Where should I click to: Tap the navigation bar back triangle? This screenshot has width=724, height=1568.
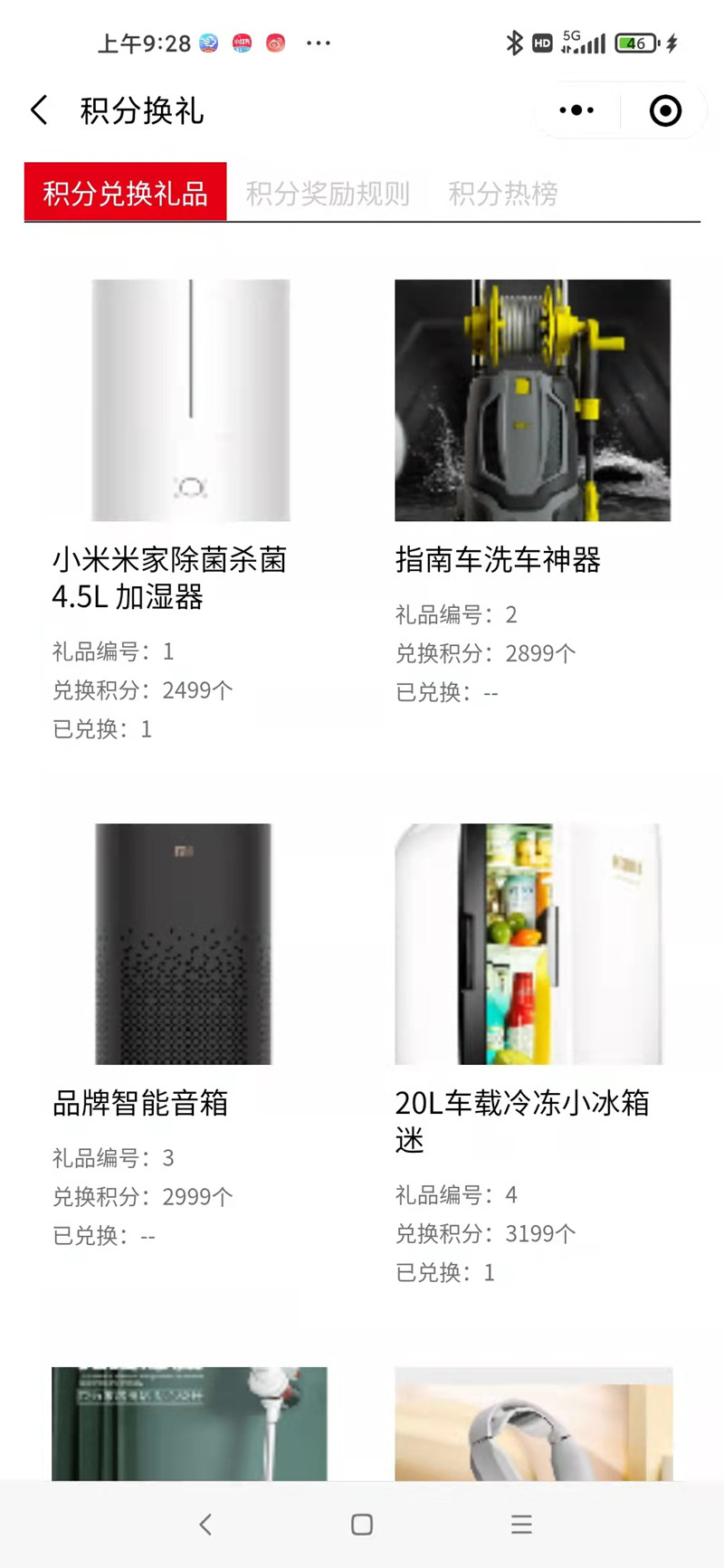[x=205, y=1525]
